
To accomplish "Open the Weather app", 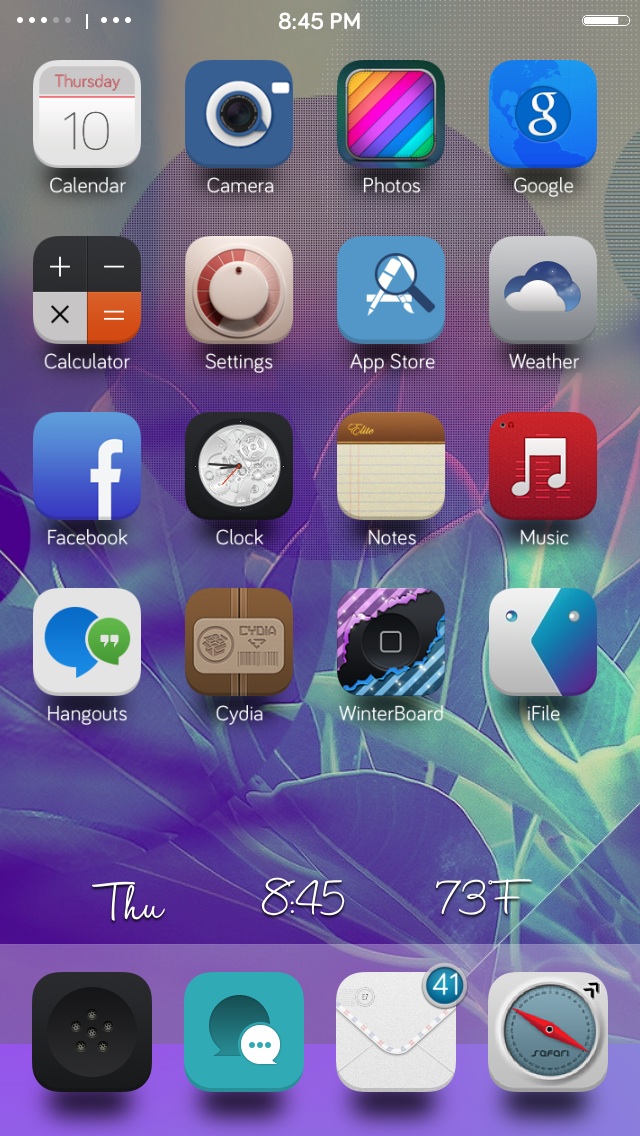I will coord(543,290).
